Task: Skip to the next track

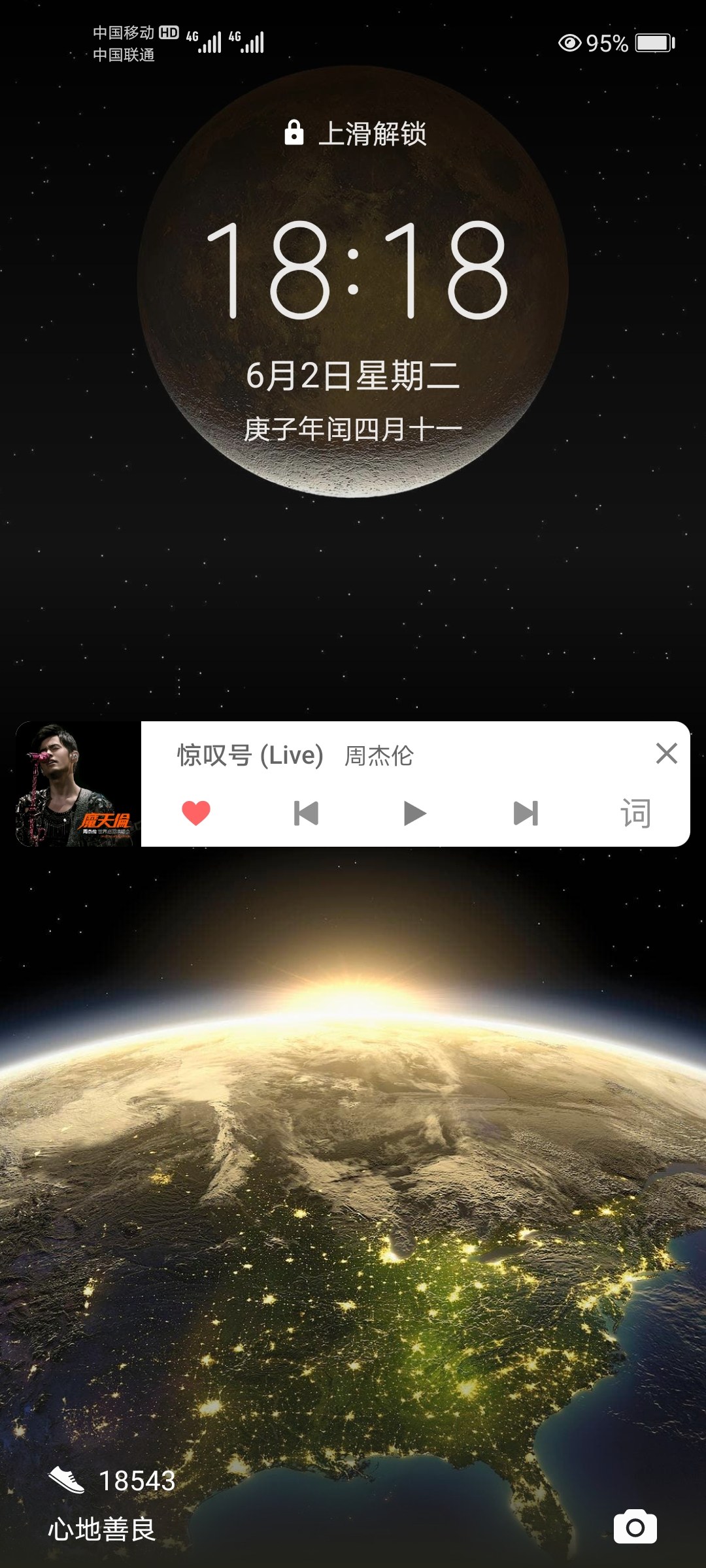Action: coord(526,813)
